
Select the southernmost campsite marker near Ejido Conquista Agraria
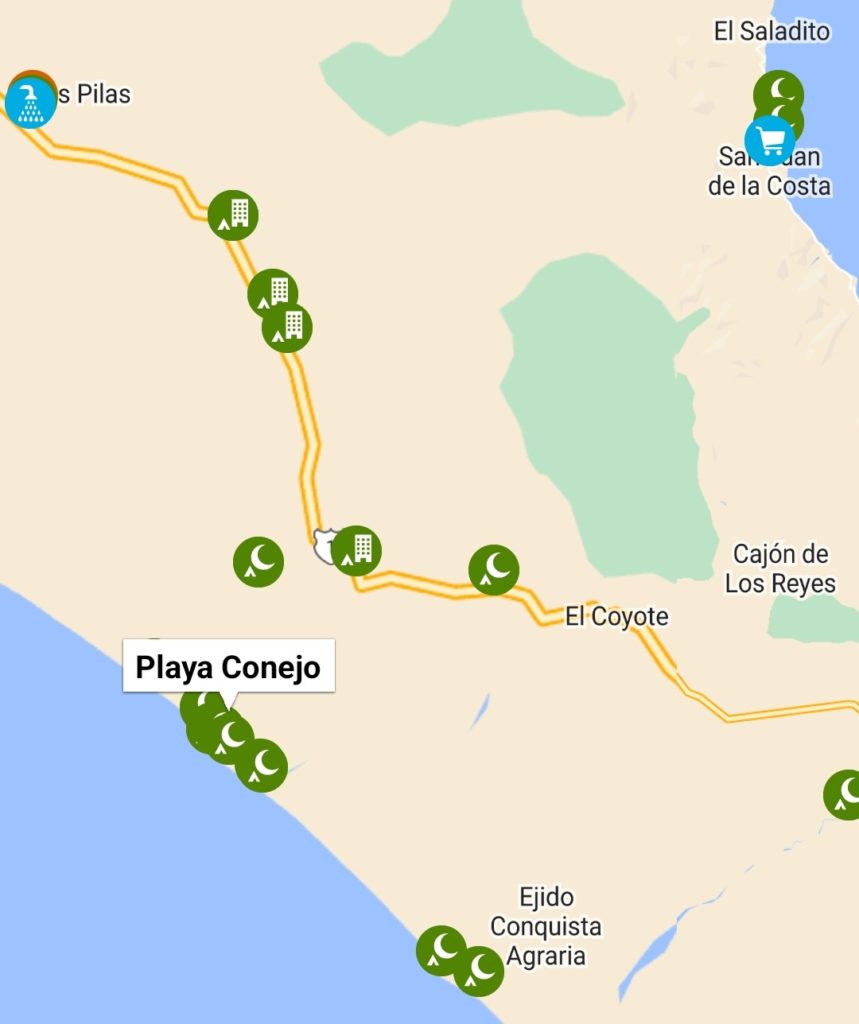pyautogui.click(x=478, y=971)
